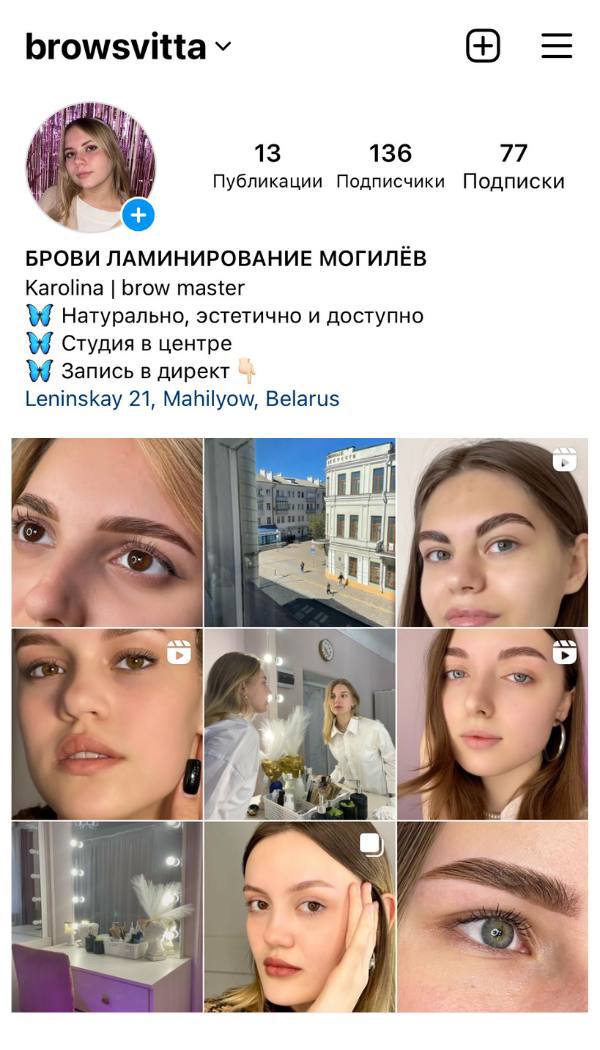Viewport: 600px width, 1050px height.
Task: Open the browsvitta account switcher dropdown
Action: tap(128, 47)
